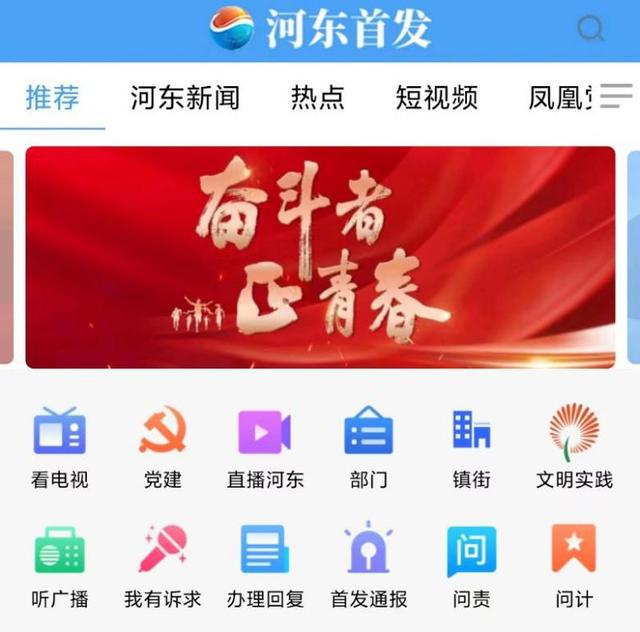Open the 党建 section

[x=163, y=447]
